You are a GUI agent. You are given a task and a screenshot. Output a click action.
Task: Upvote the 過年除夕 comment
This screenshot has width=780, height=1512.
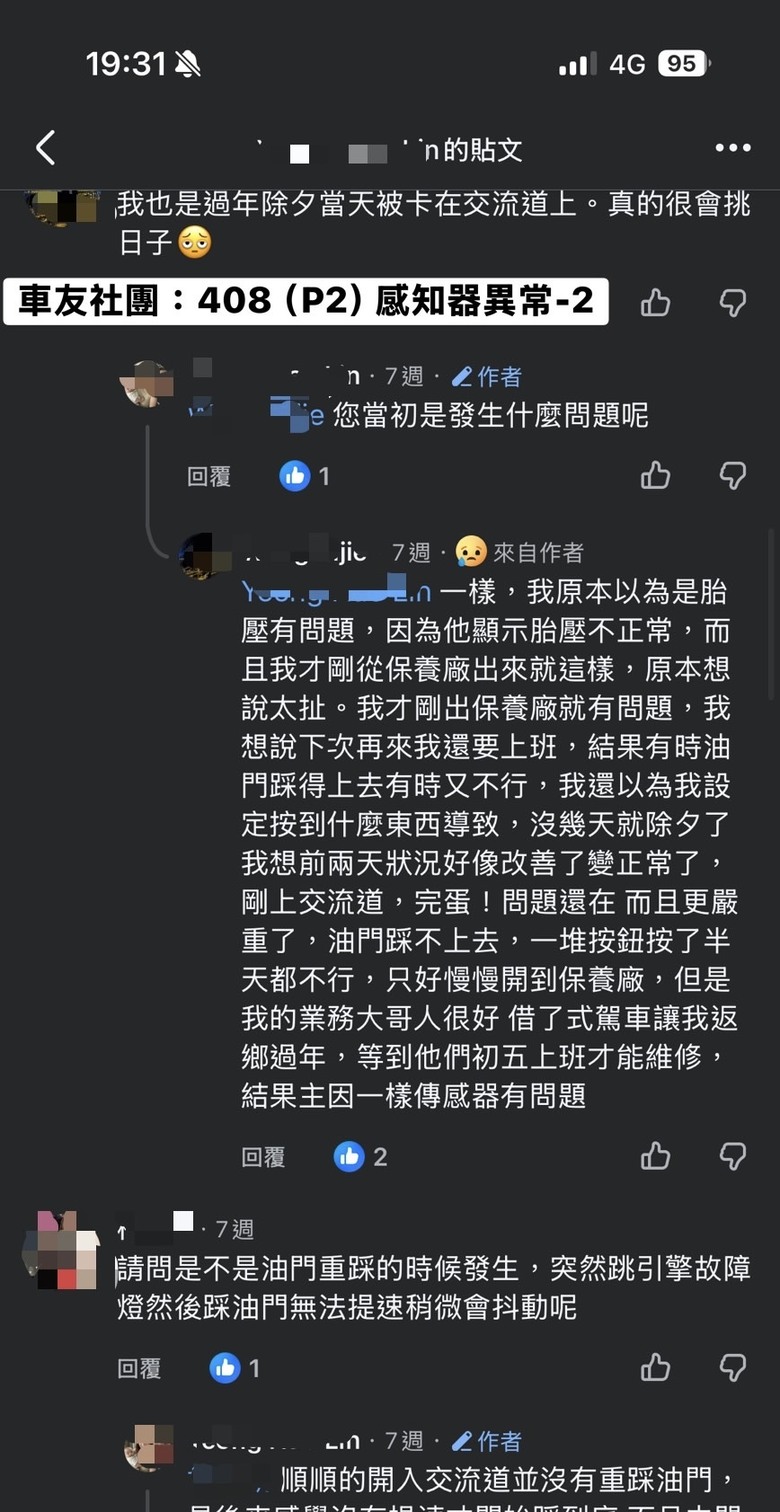tap(656, 302)
